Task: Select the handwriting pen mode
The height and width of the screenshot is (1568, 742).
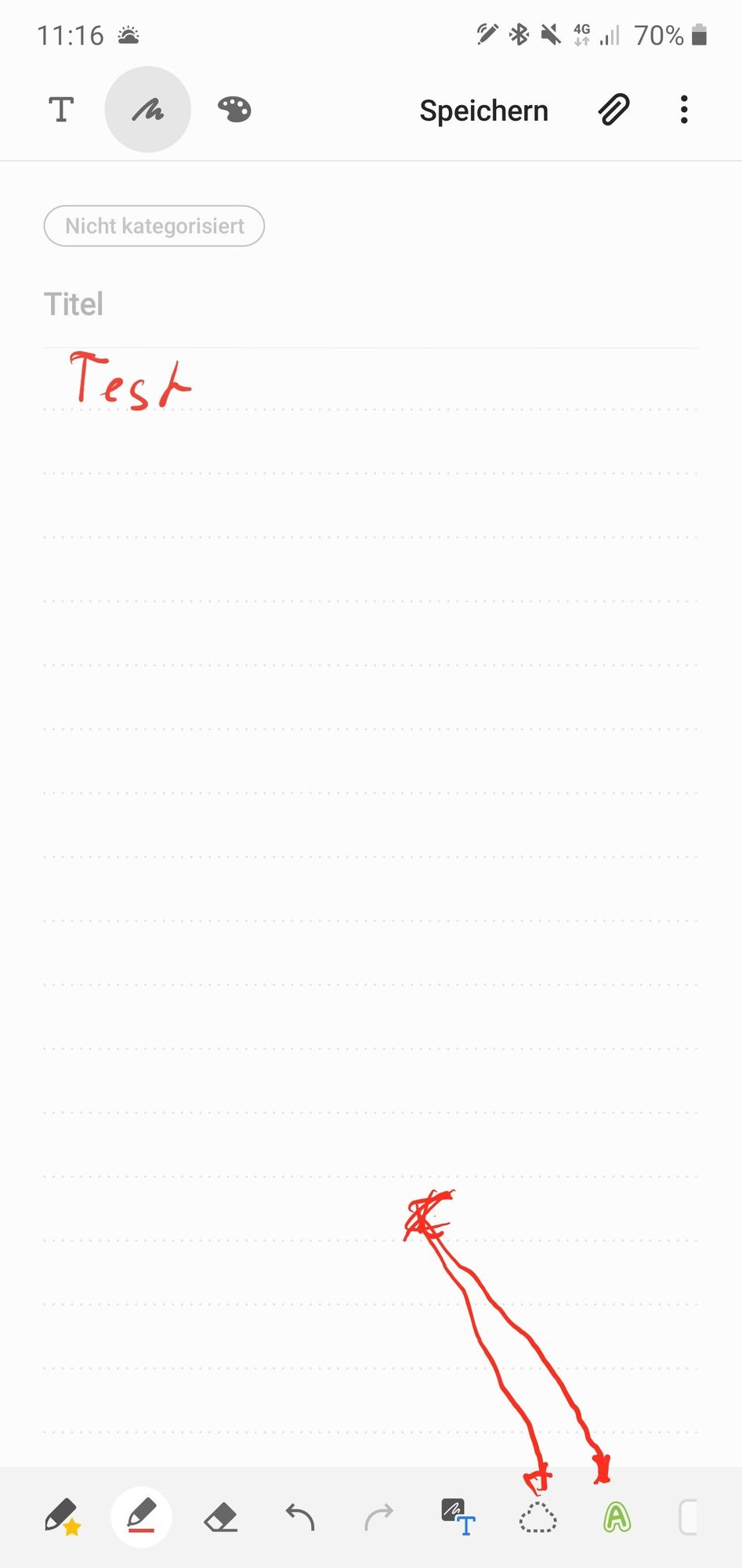Action: click(x=147, y=110)
